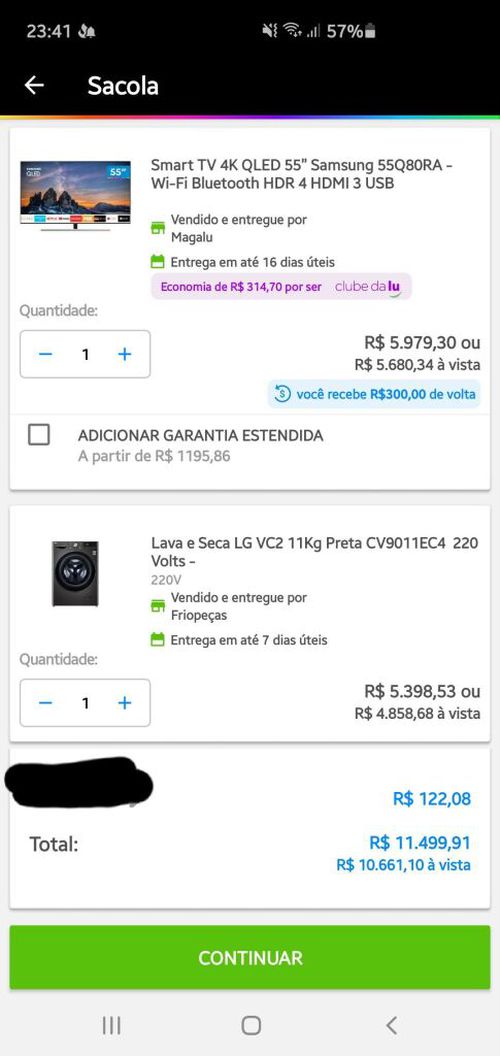This screenshot has width=500, height=1056.
Task: Tap the green Continuar button
Action: click(x=250, y=958)
